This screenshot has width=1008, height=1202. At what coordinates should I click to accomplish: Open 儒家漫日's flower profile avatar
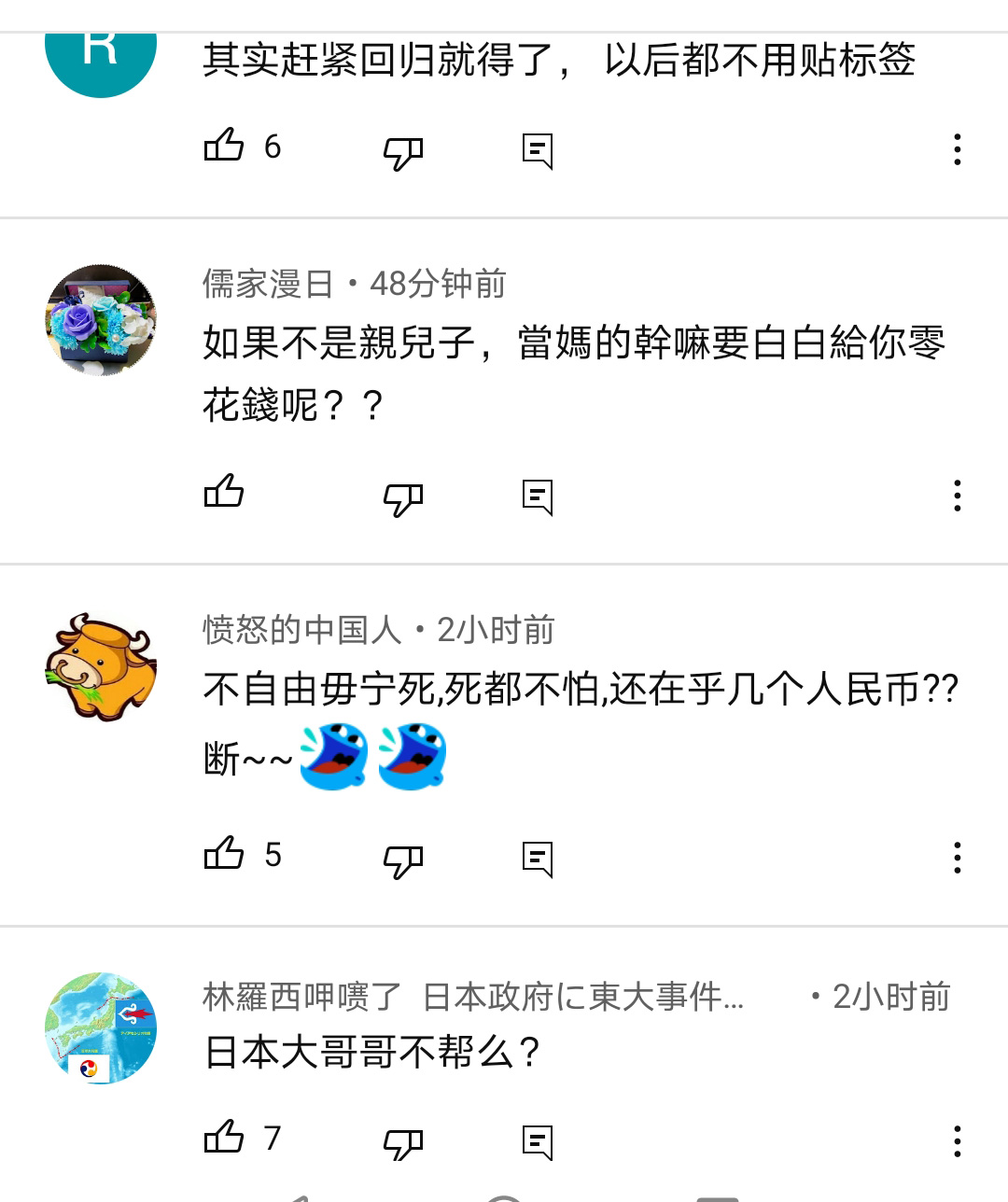[x=101, y=320]
